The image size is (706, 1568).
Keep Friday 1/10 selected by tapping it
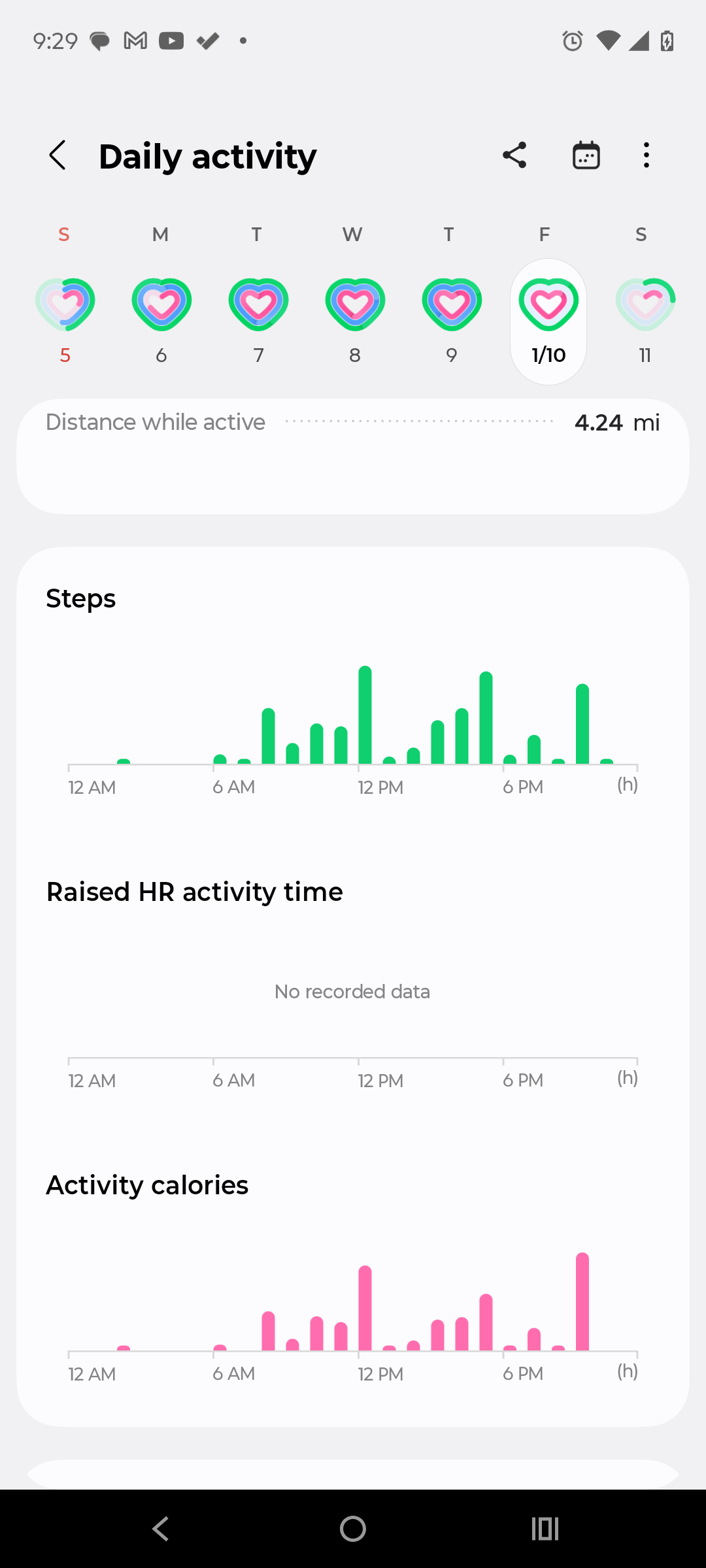(547, 302)
